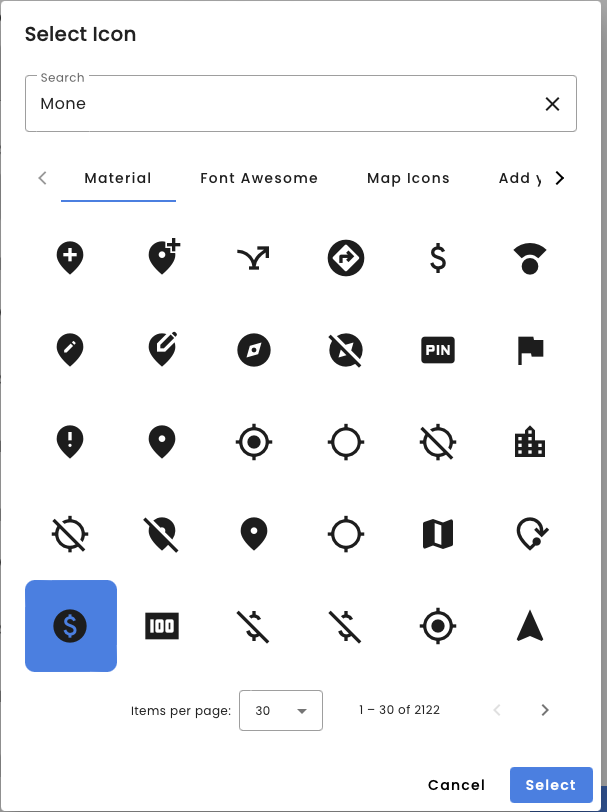Pick the navigation arrow icon

pos(530,626)
